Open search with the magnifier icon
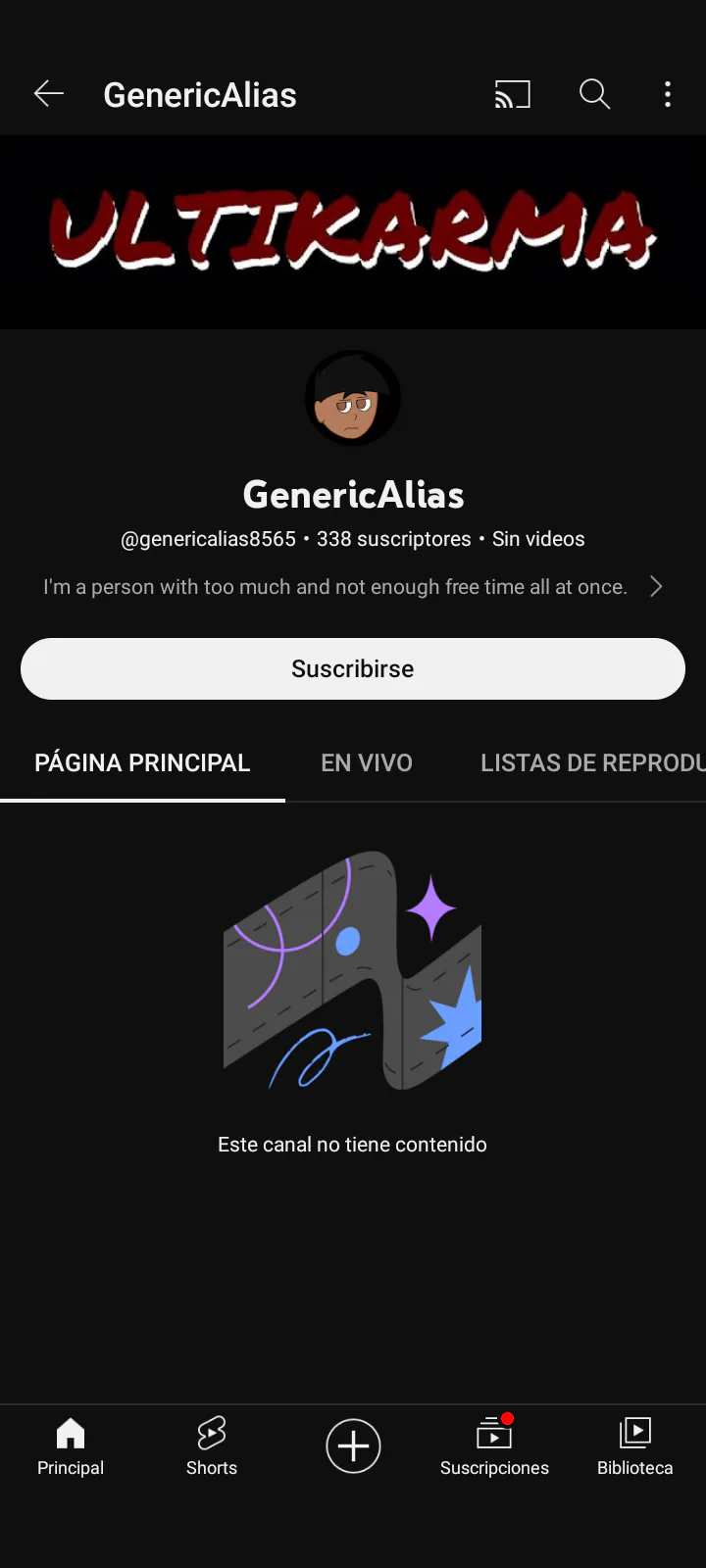Viewport: 706px width, 1568px height. point(594,94)
